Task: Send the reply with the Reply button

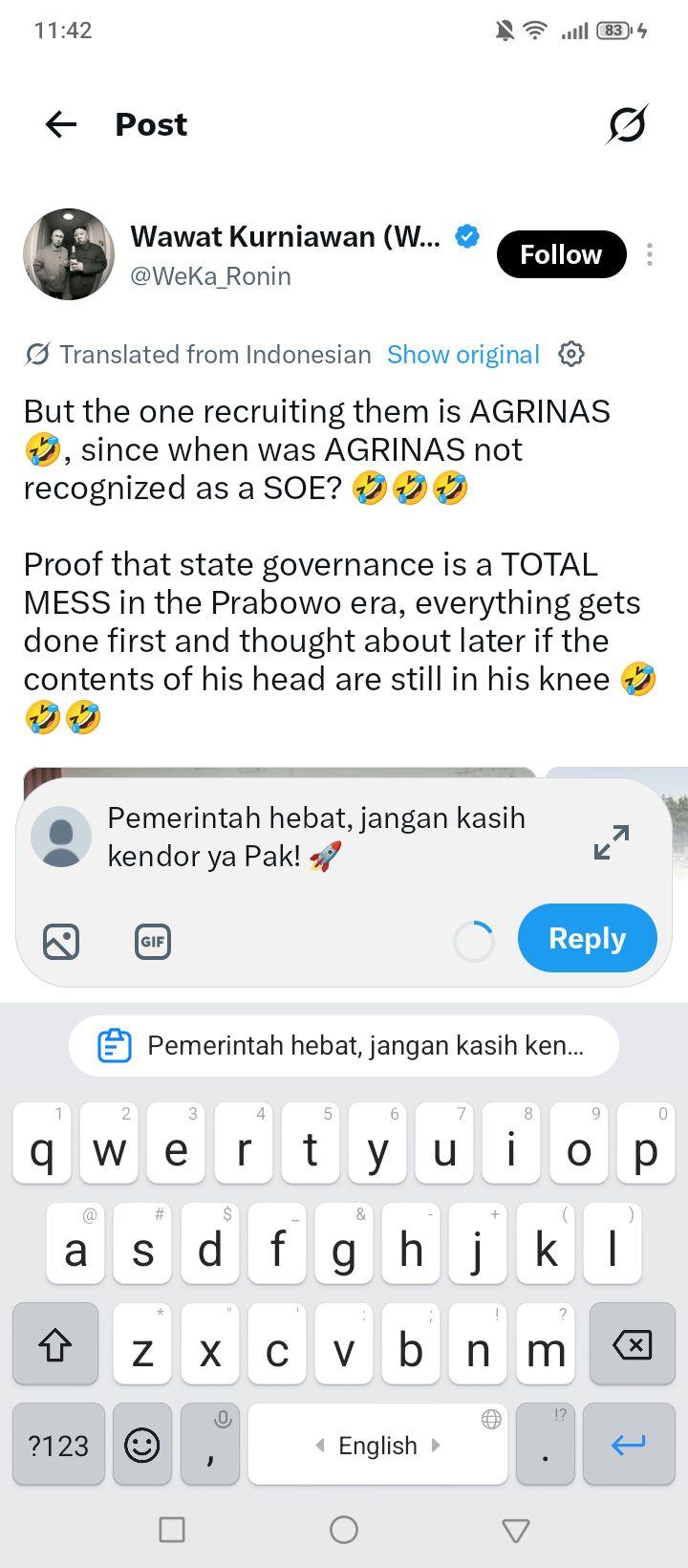Action: click(588, 938)
